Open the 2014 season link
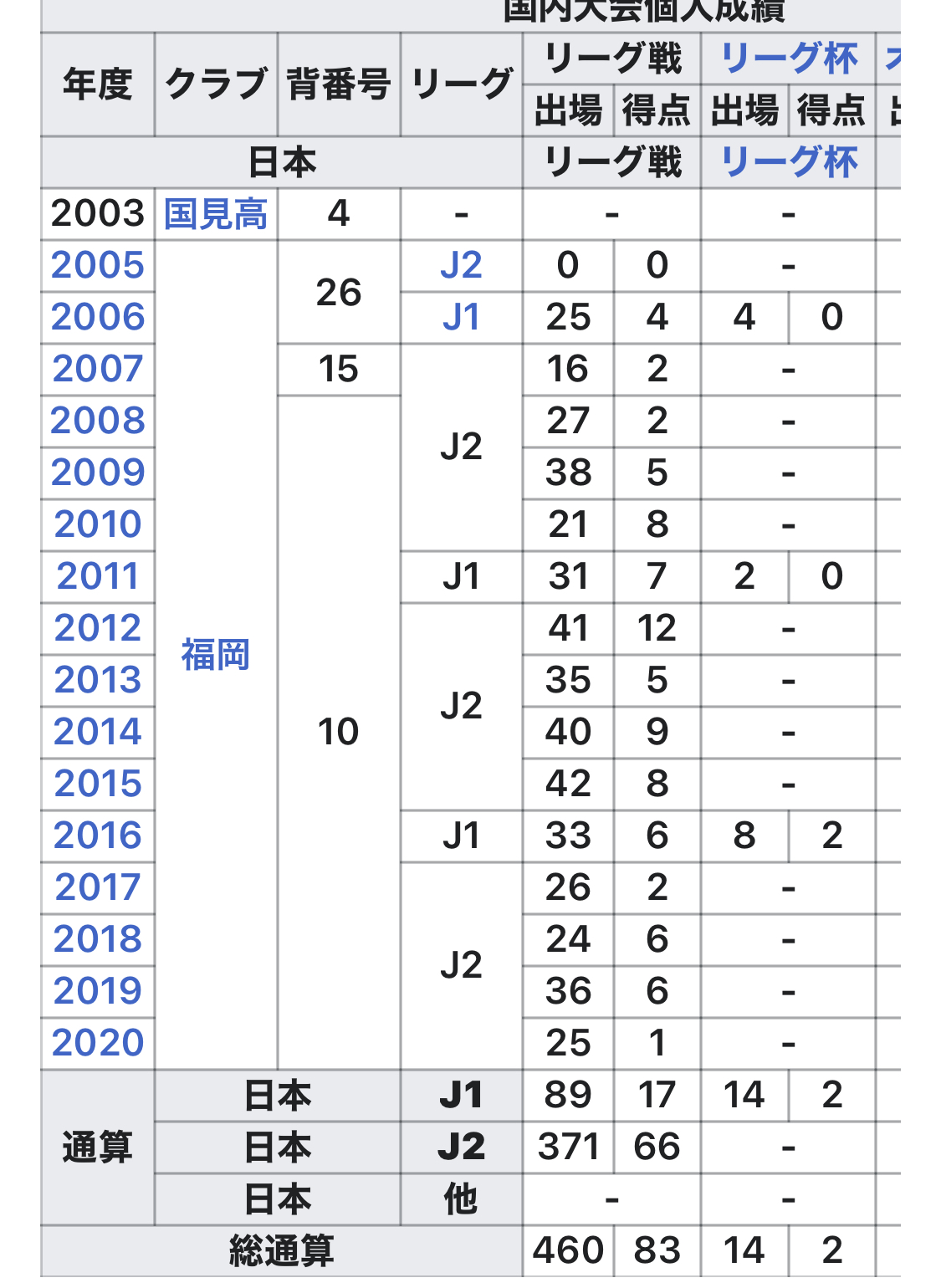 point(98,733)
